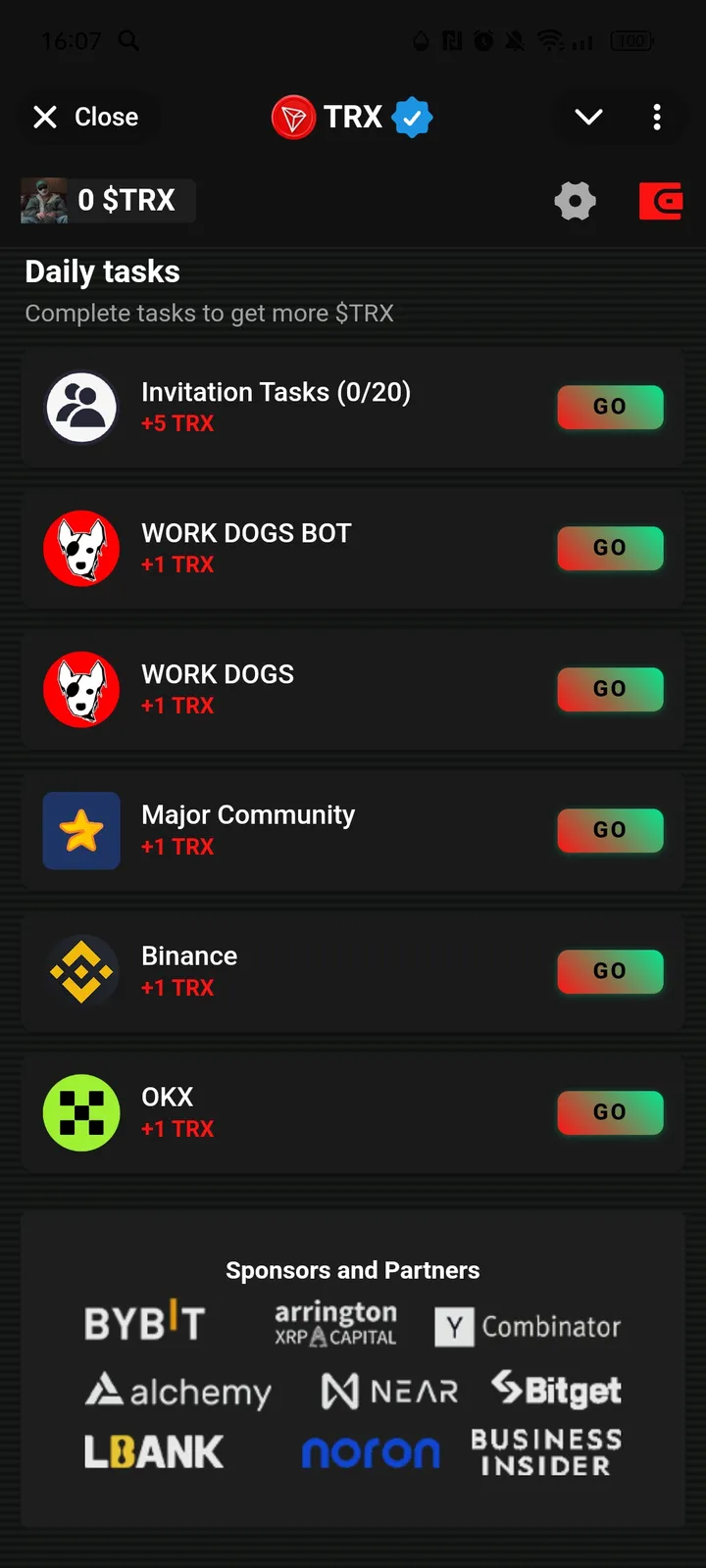
Task: Click the green OKX logo
Action: pyautogui.click(x=82, y=1112)
